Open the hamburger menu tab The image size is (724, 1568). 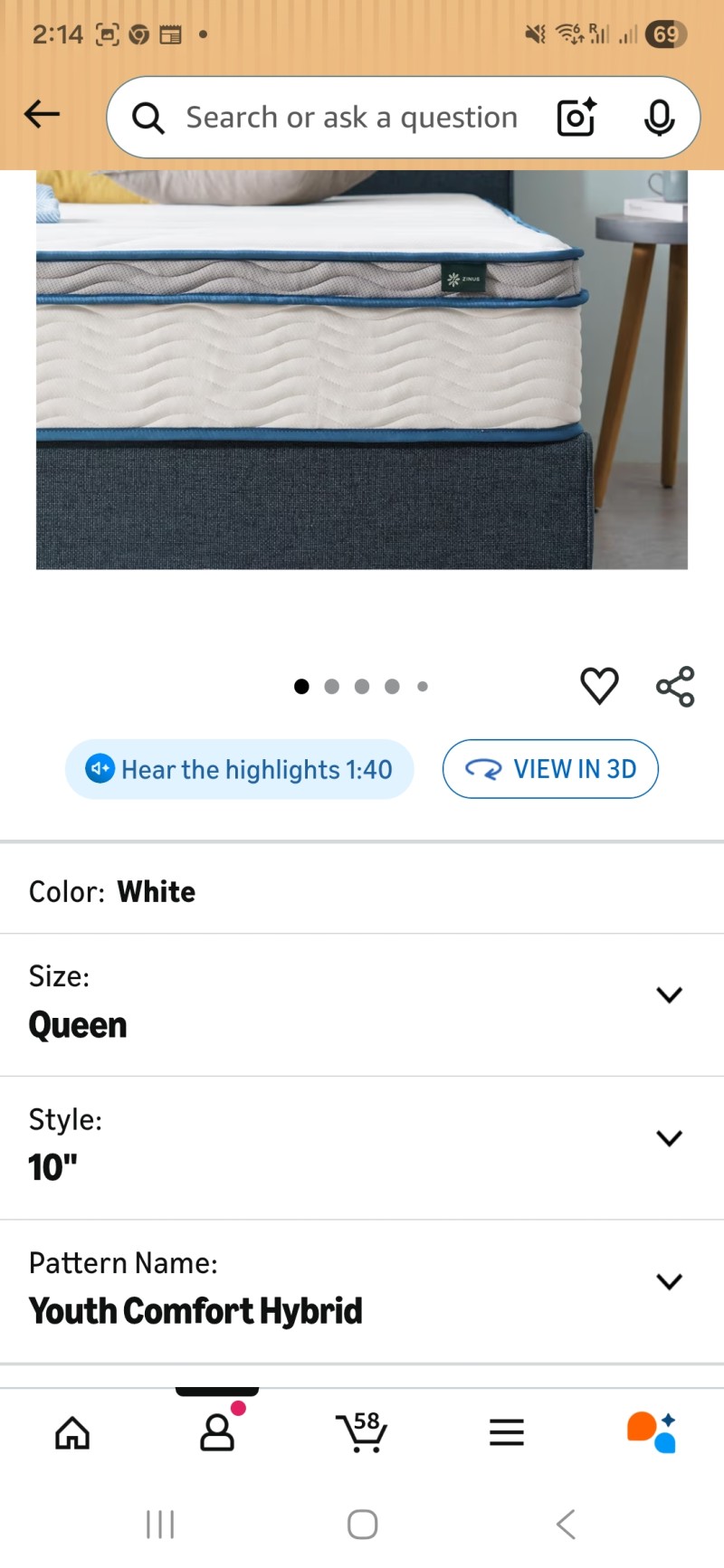tap(507, 1432)
